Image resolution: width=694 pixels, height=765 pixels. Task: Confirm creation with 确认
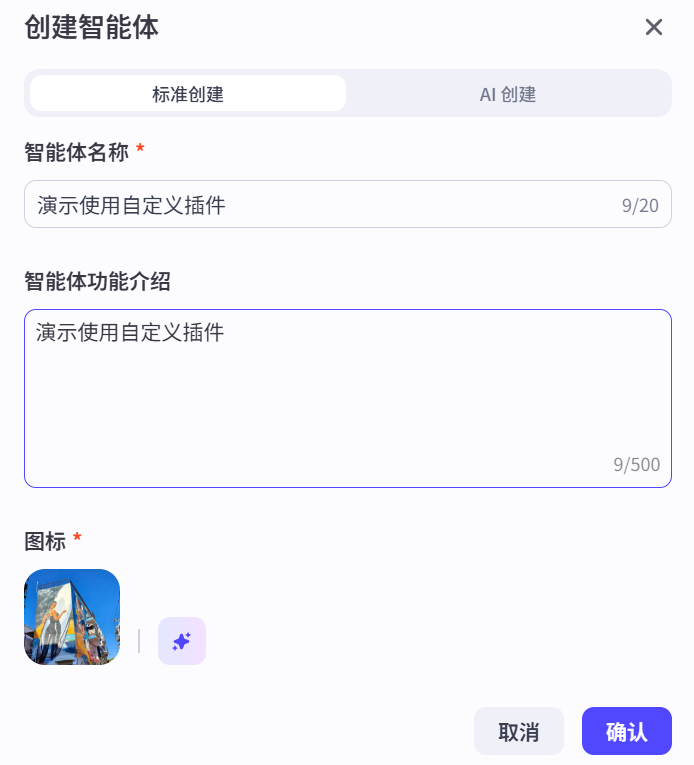pos(626,731)
